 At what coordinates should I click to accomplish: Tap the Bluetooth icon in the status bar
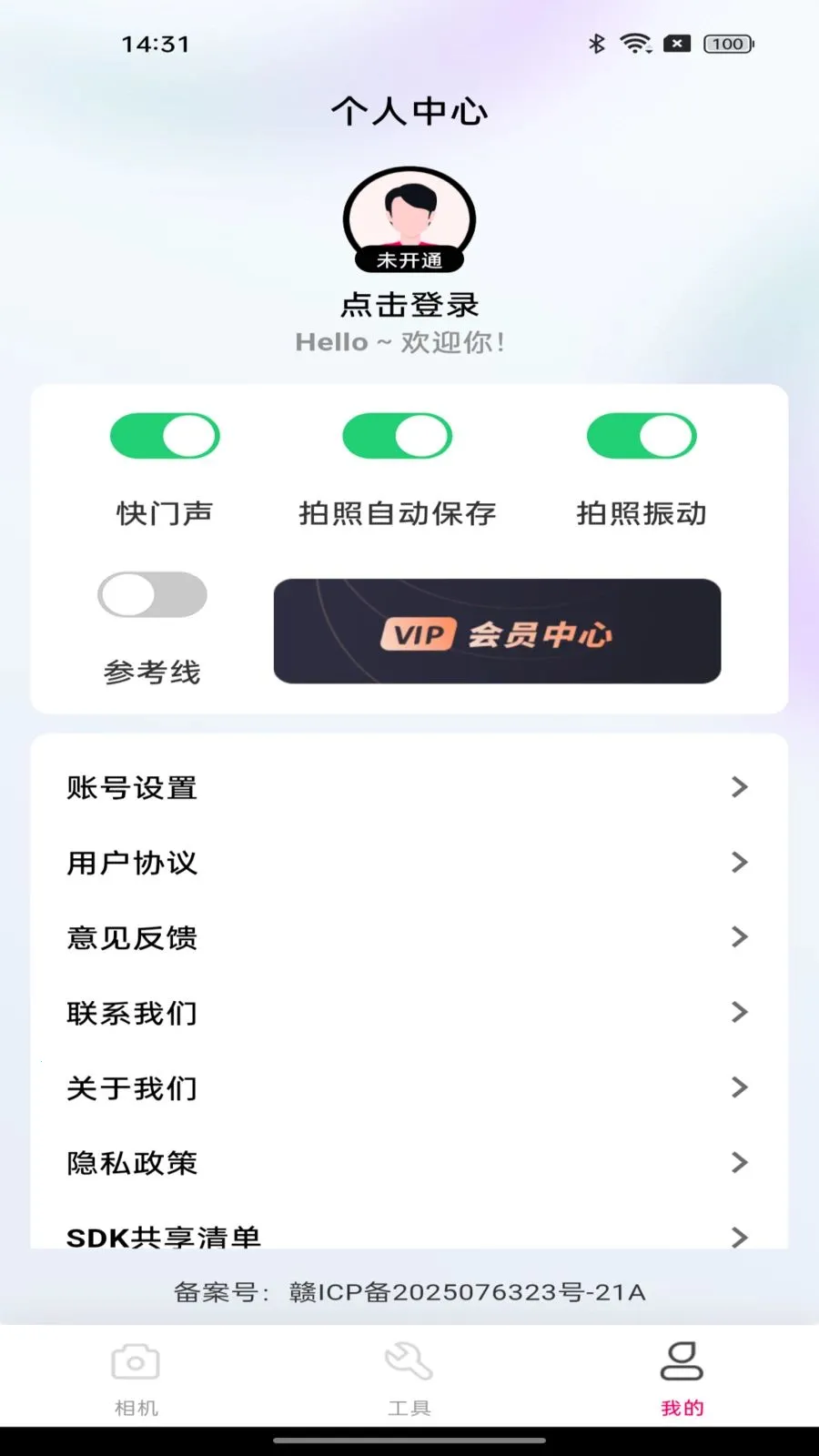(598, 42)
